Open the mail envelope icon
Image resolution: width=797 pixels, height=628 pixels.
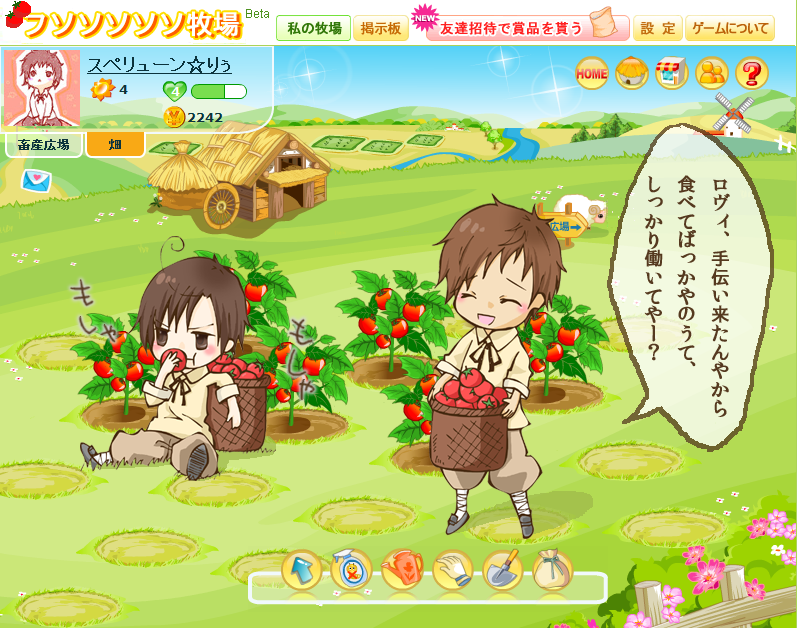tap(37, 180)
